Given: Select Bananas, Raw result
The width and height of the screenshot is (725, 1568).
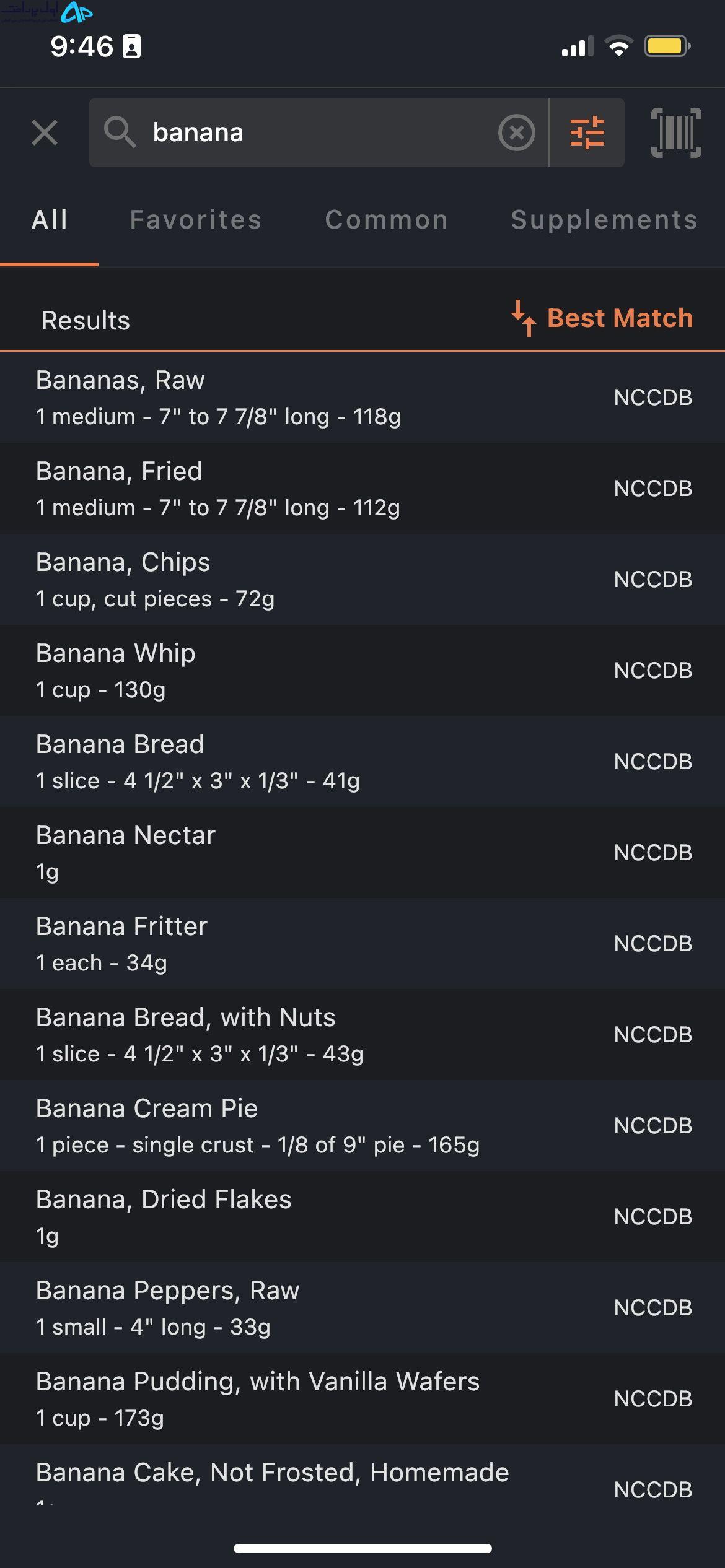Looking at the screenshot, I should coord(362,397).
